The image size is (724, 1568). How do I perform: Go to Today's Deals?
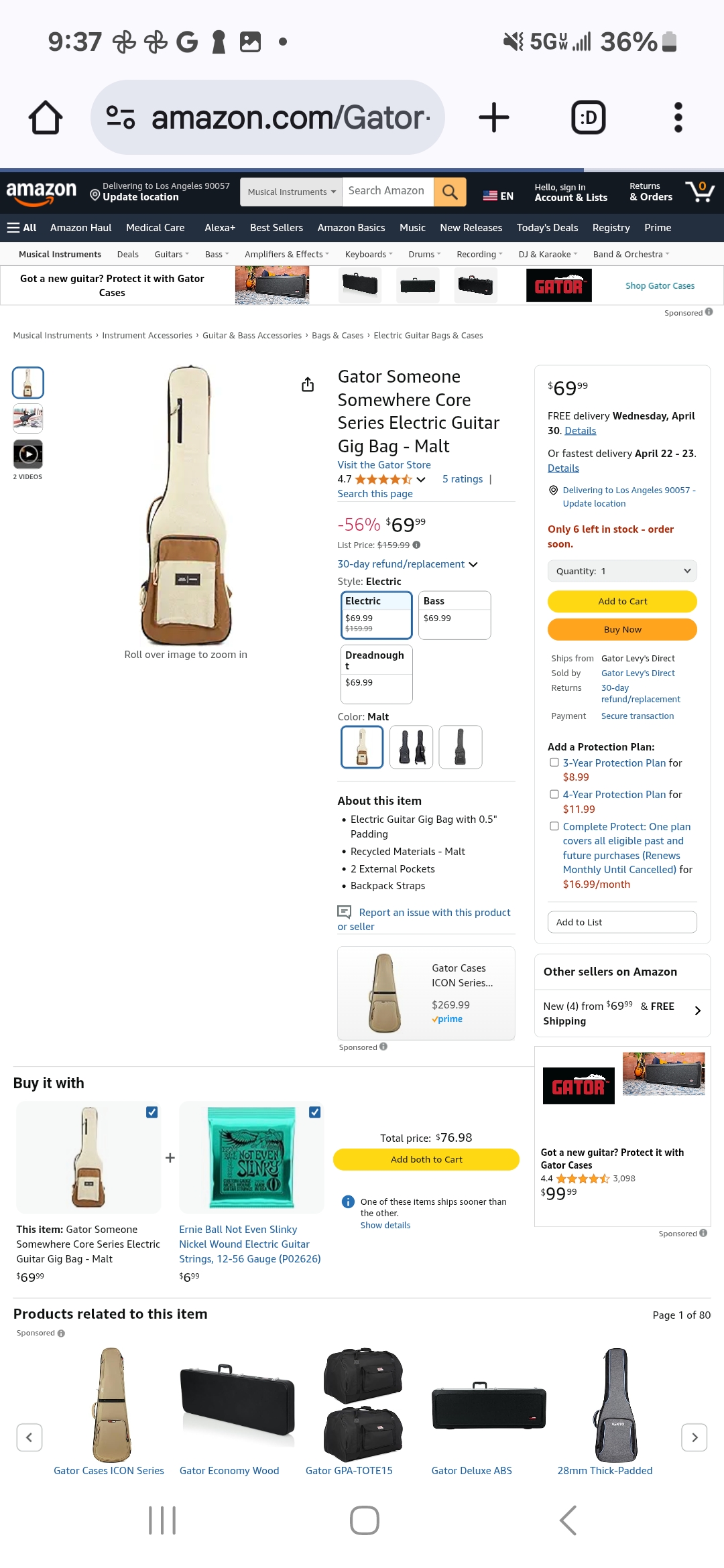(547, 228)
